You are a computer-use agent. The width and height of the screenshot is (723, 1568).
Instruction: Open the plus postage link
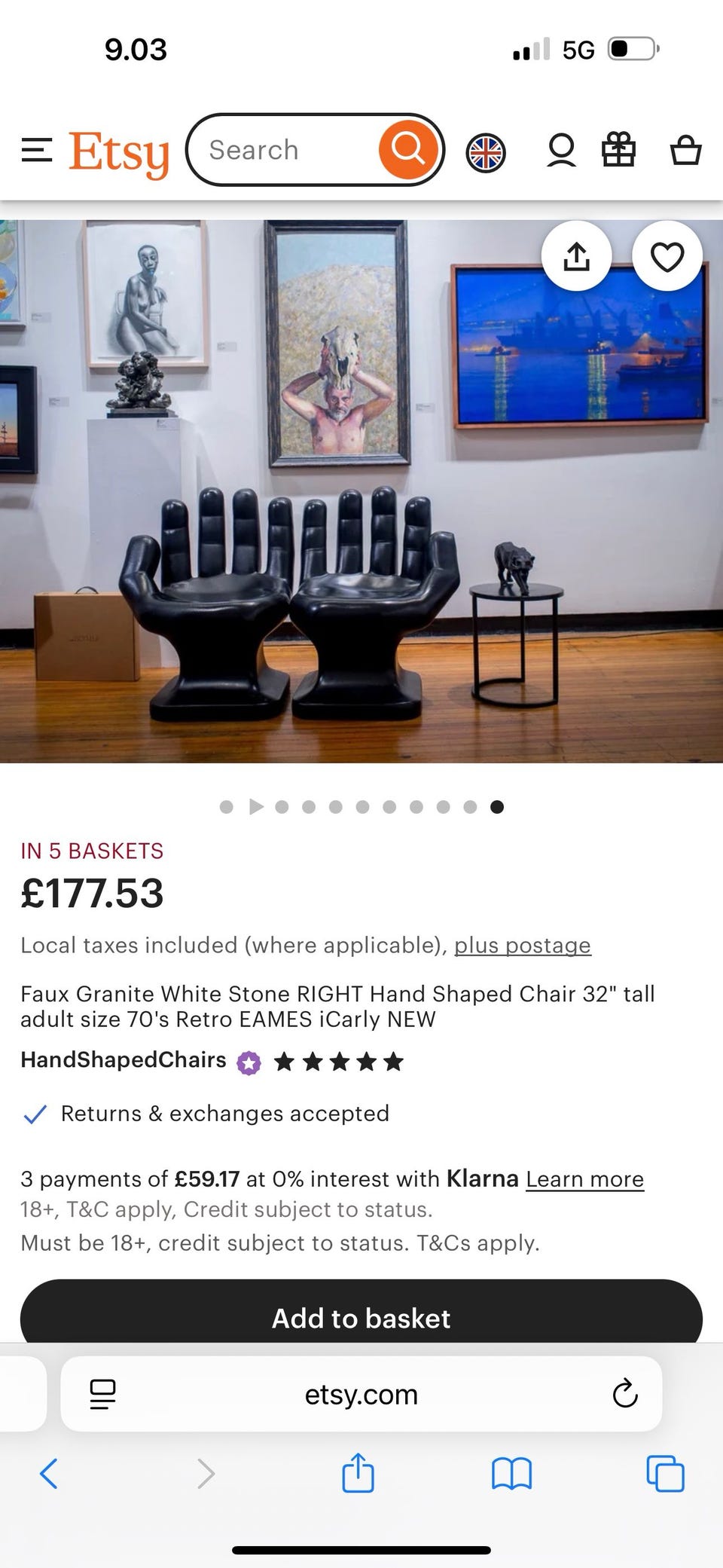(x=523, y=945)
